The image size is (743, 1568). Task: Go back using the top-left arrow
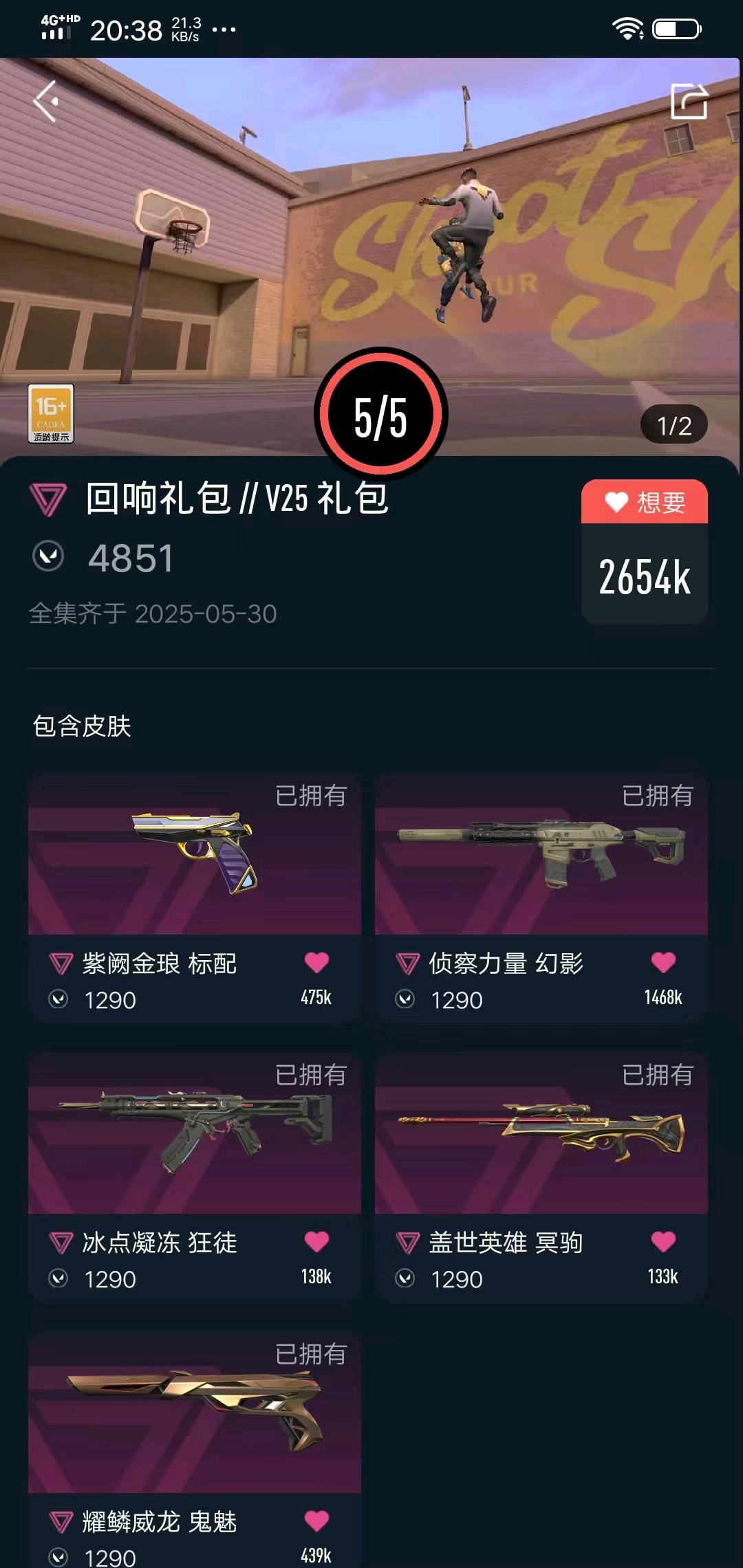pyautogui.click(x=46, y=102)
